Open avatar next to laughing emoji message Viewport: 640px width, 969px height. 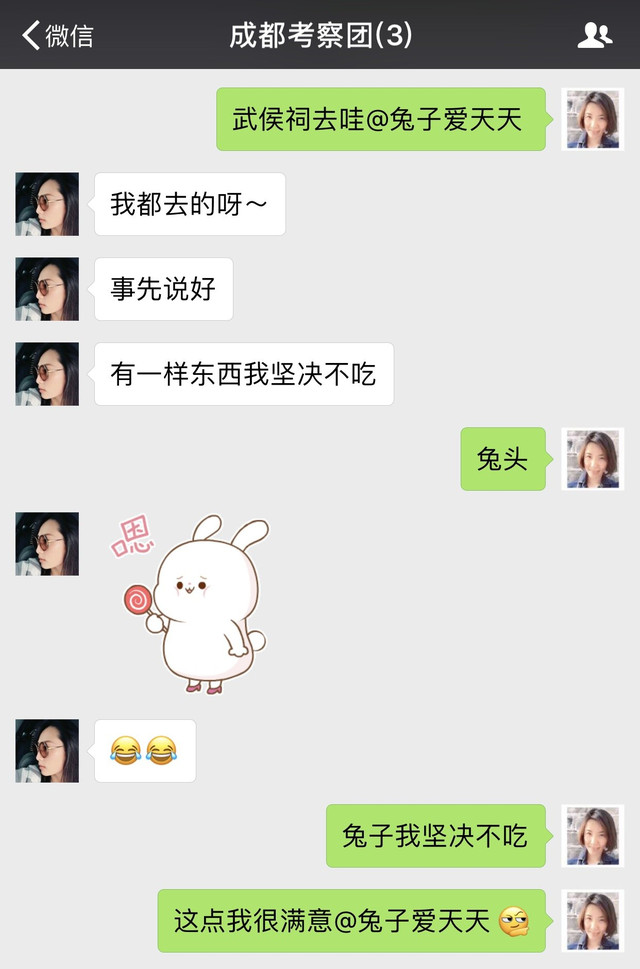(47, 750)
